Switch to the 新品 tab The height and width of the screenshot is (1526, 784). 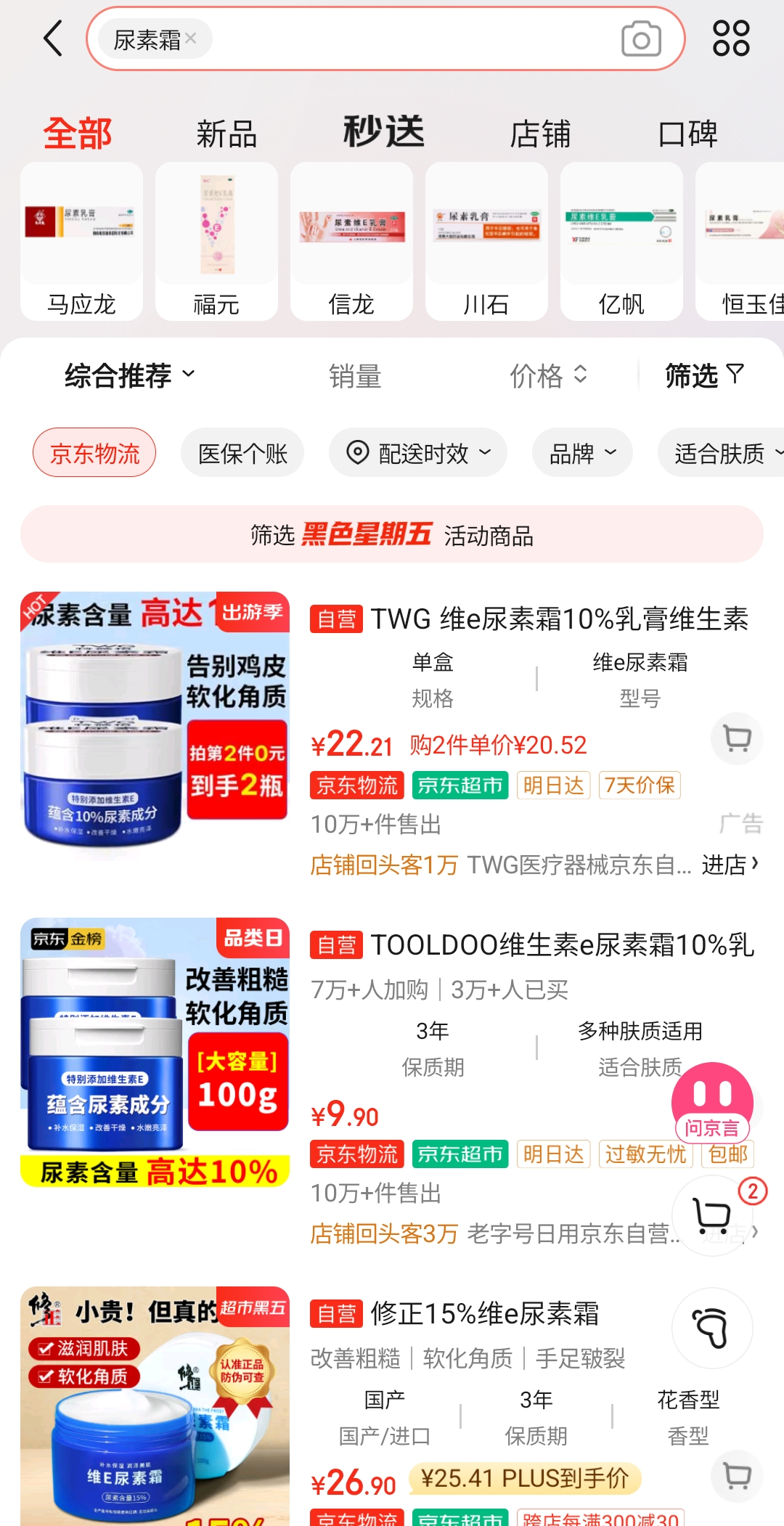226,134
